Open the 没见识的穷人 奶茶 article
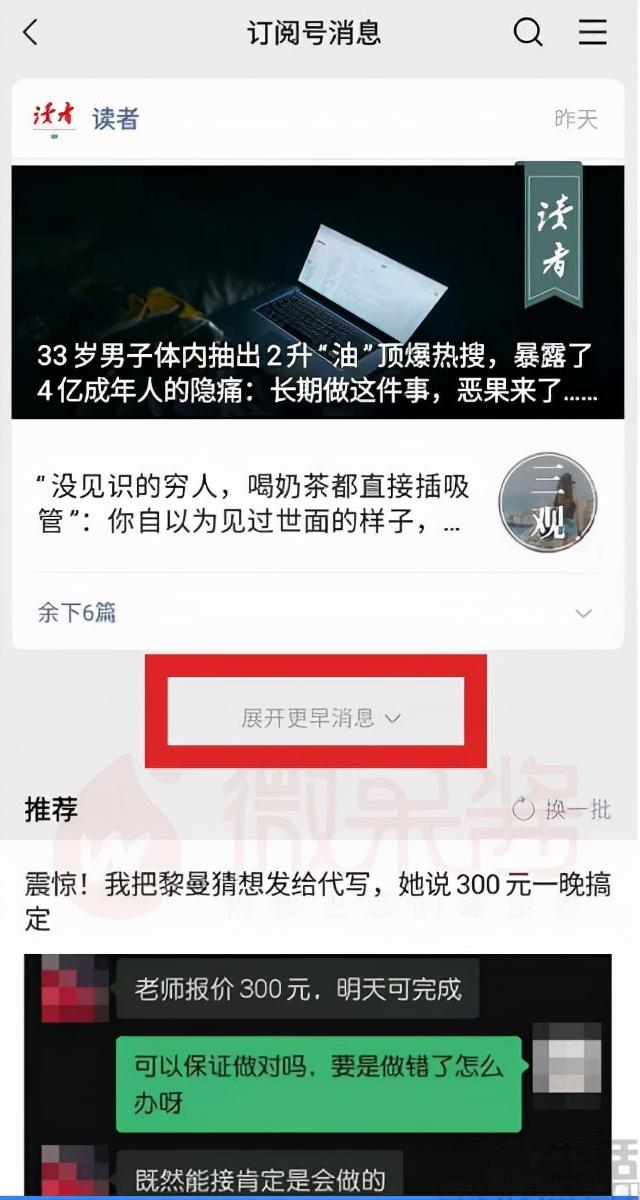Screen dimensions: 640x1200 pyautogui.click(x=253, y=505)
